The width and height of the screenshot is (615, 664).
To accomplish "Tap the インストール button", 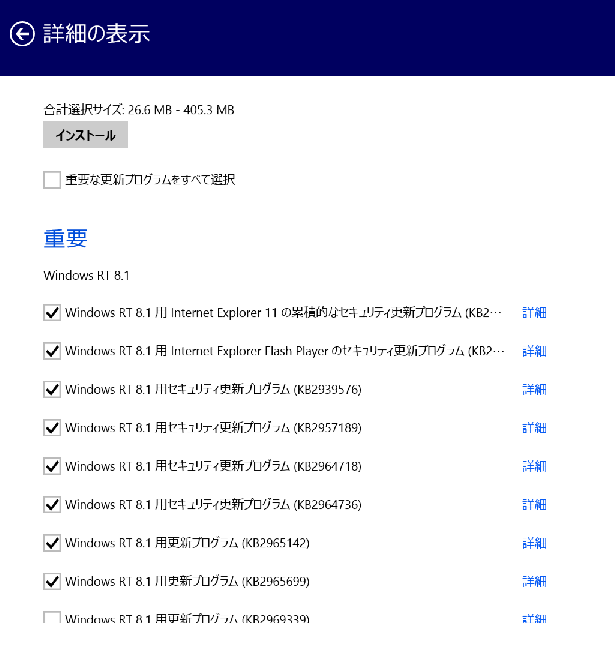I will (x=85, y=135).
